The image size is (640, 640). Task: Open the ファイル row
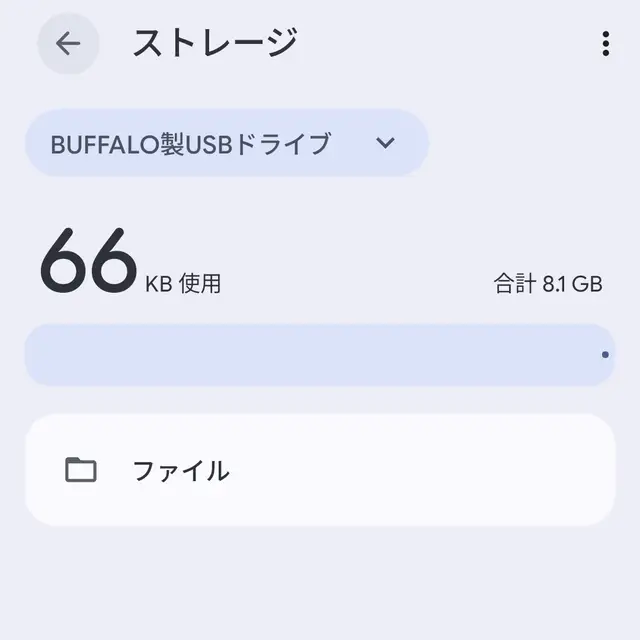point(319,470)
